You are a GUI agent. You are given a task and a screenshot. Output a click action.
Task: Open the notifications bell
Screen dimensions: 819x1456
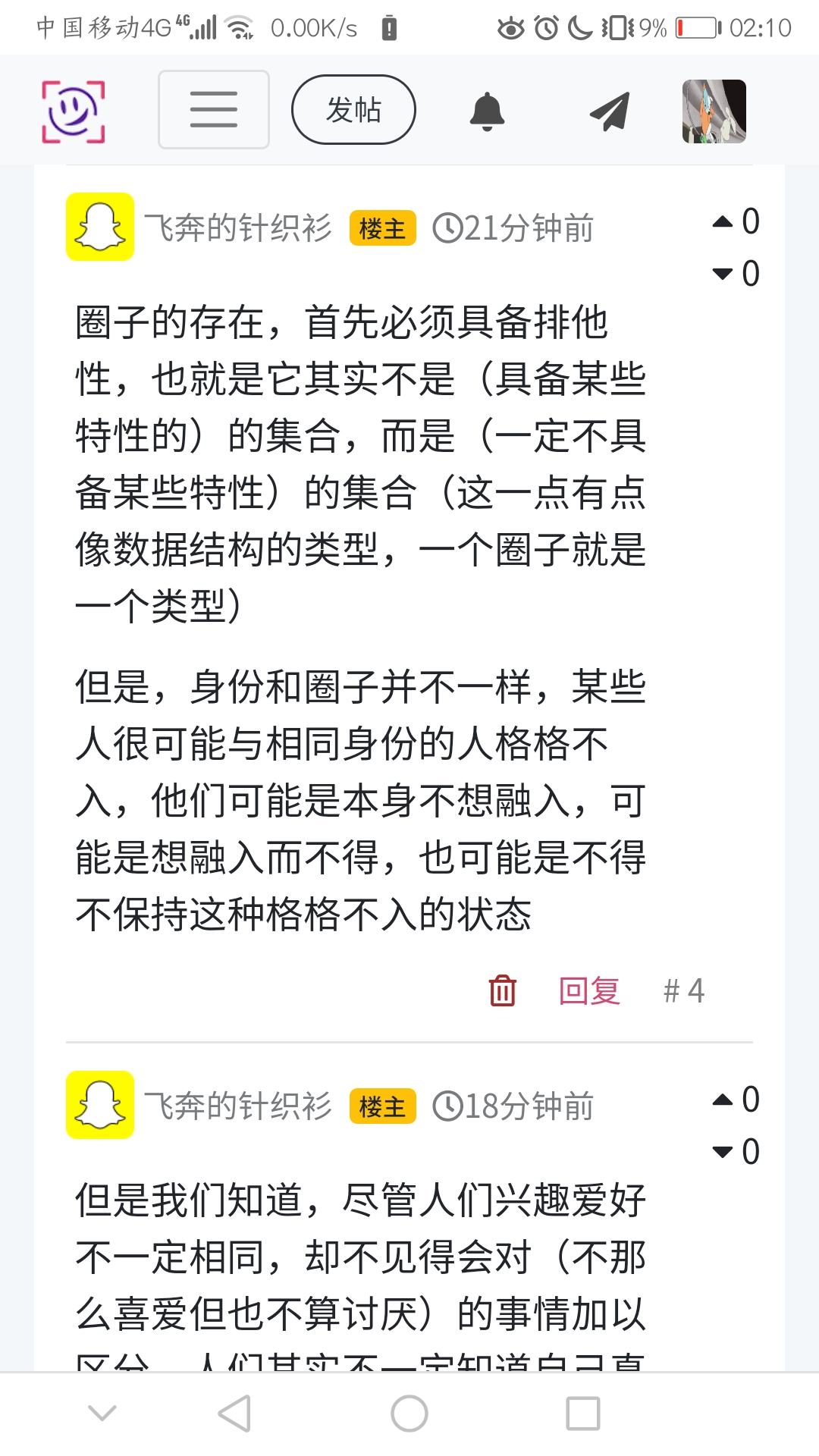click(487, 111)
